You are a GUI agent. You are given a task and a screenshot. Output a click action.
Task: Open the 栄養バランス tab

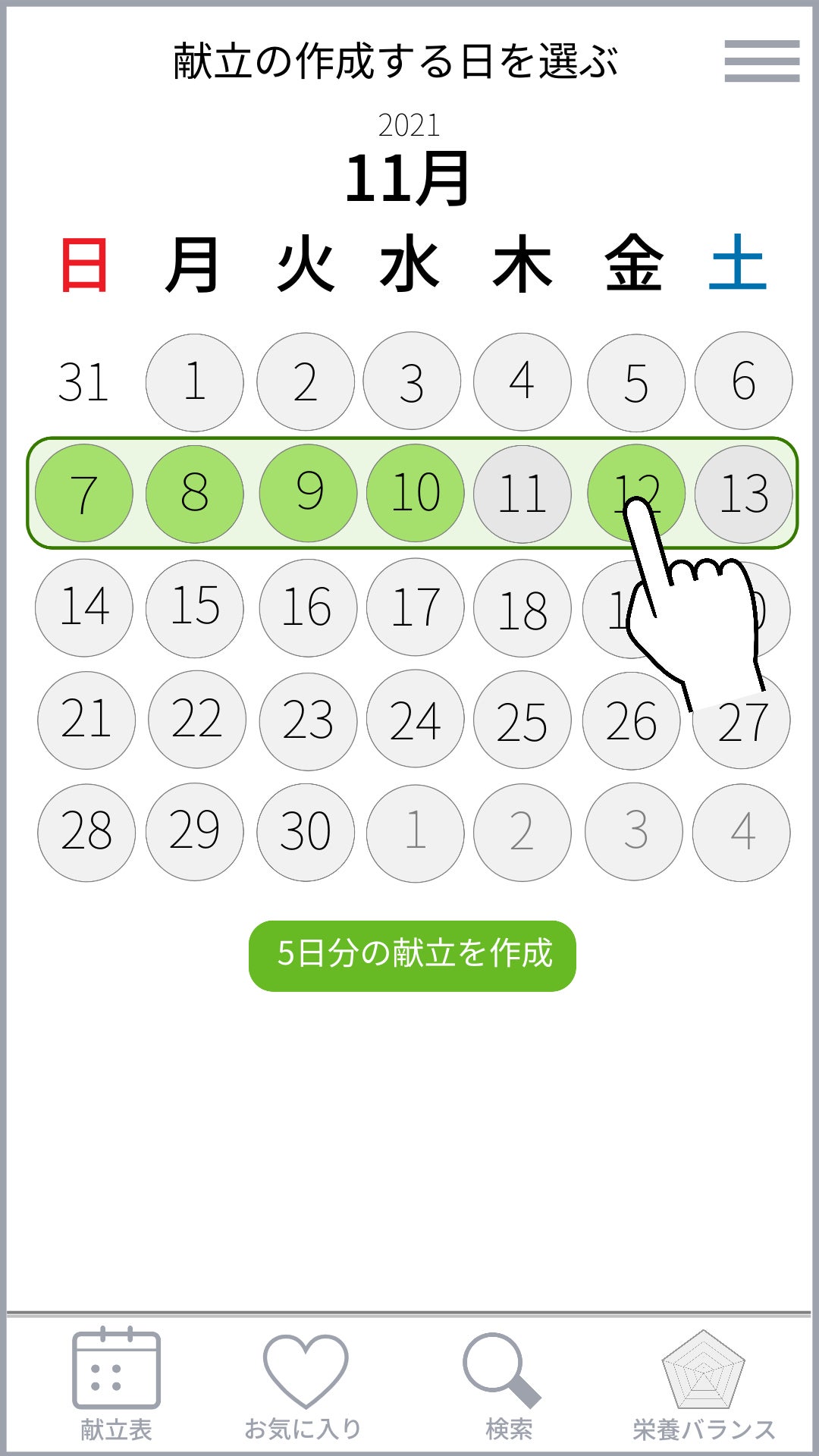704,1385
